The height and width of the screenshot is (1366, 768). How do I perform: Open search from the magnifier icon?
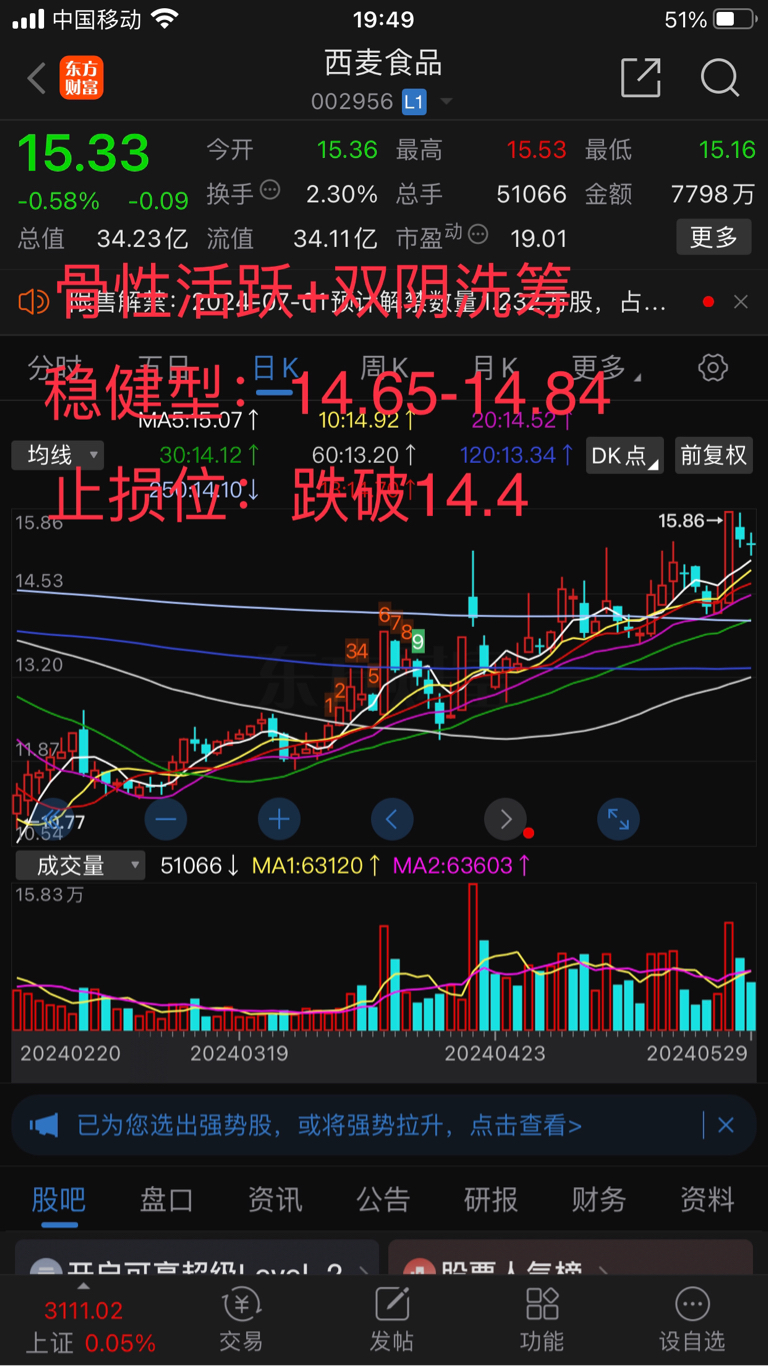point(720,78)
